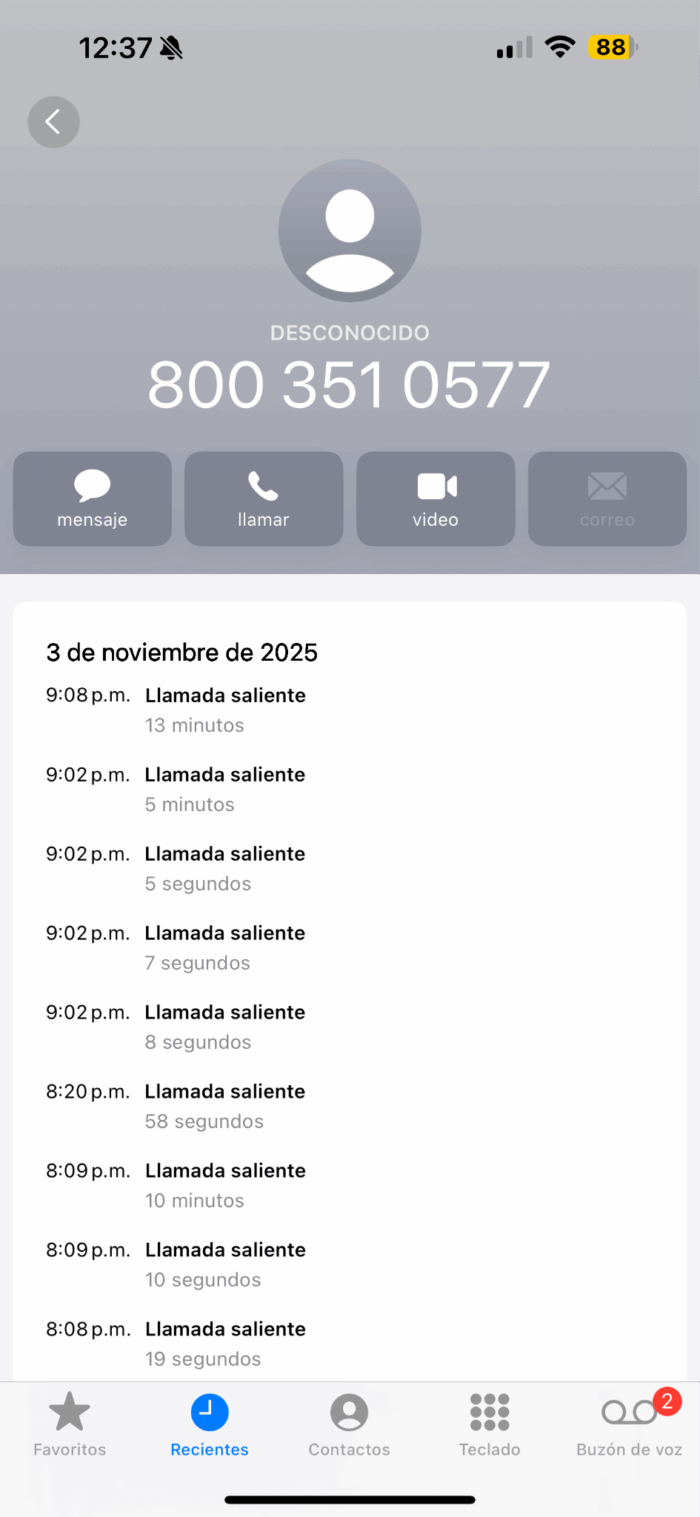Tap llamar to call 800 351 0577
The image size is (700, 1517).
(264, 498)
